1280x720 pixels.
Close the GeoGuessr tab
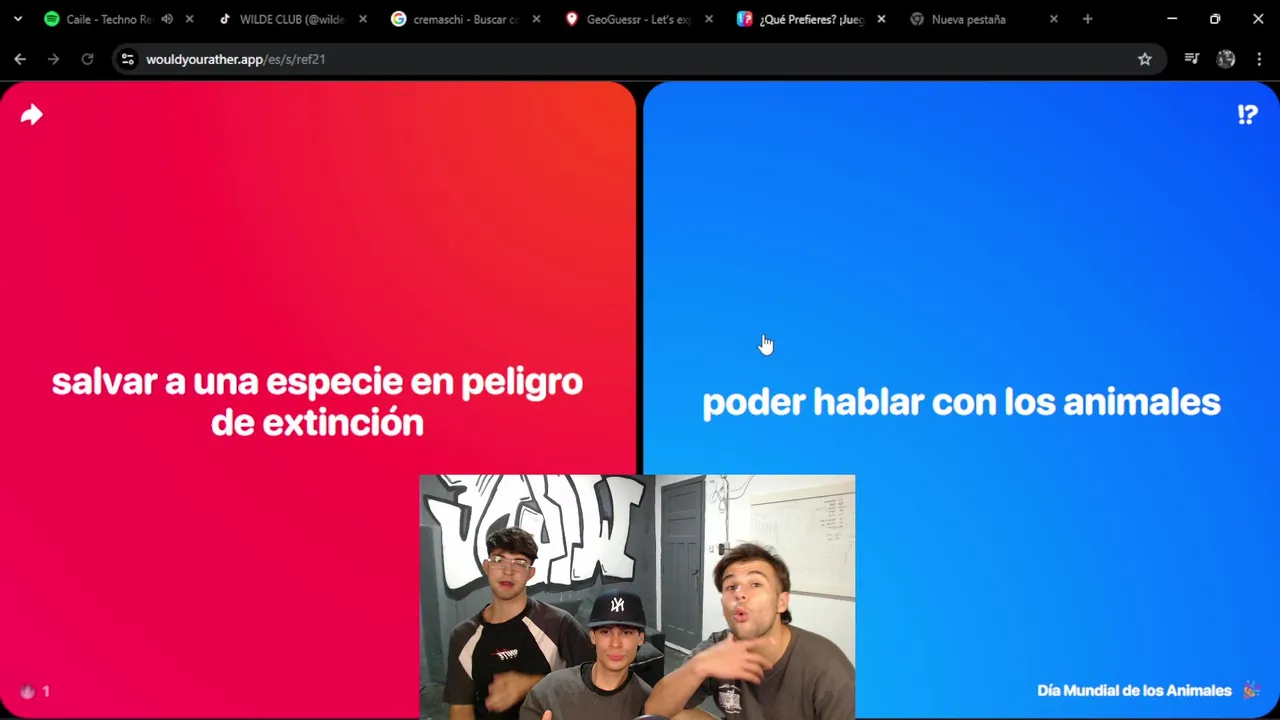tap(709, 19)
